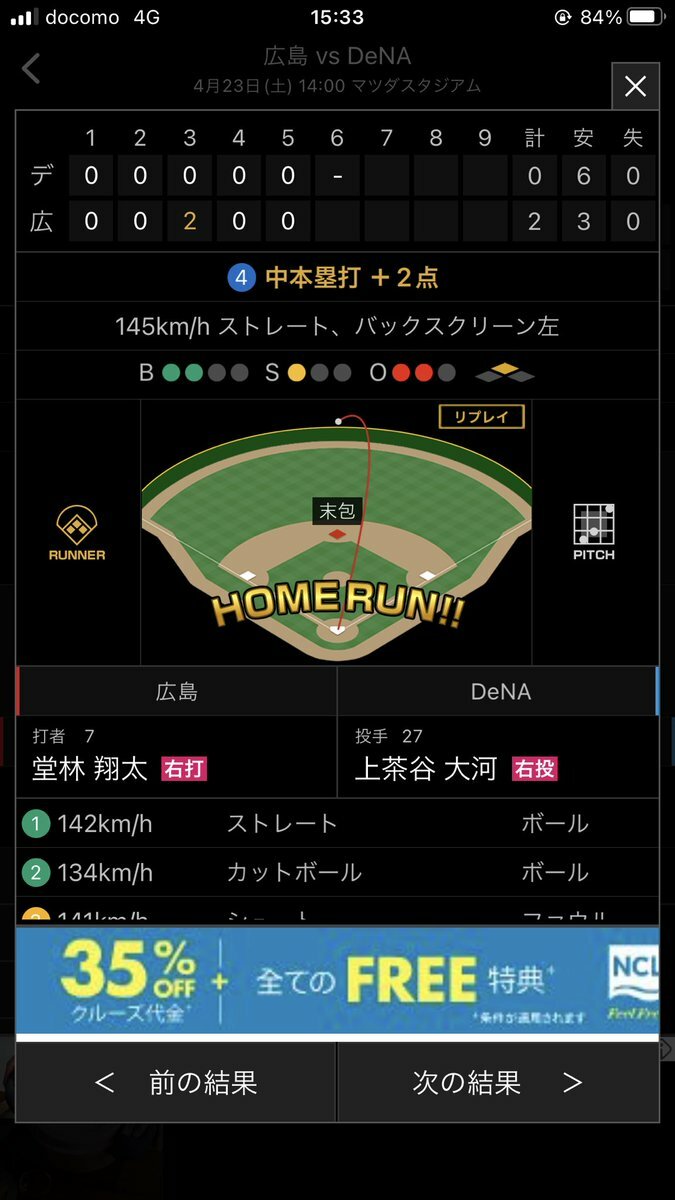Select the DeNA team tab
Viewport: 675px width, 1200px height.
(497, 691)
